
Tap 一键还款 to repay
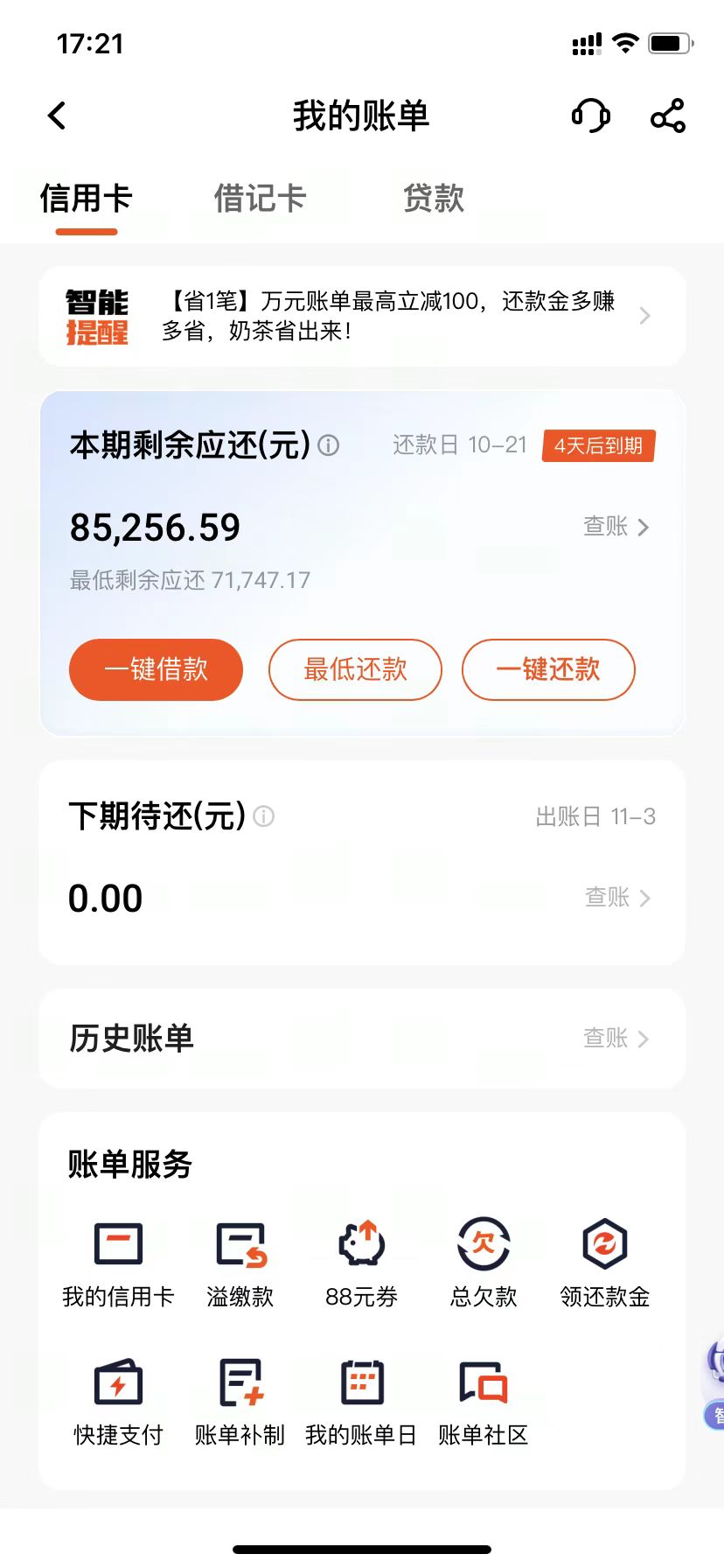click(548, 669)
